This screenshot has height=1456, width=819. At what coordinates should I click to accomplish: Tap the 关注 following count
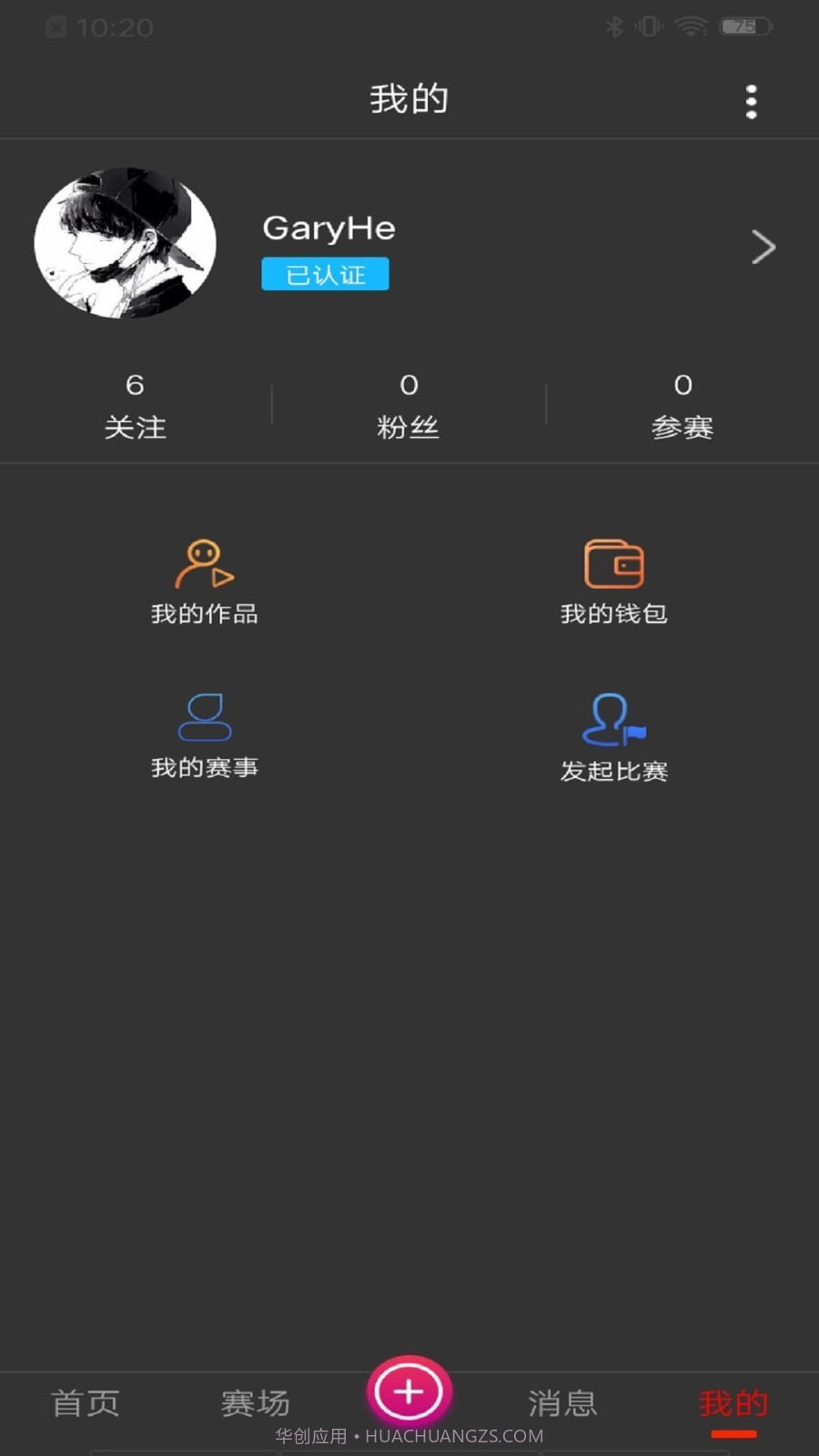point(136,405)
